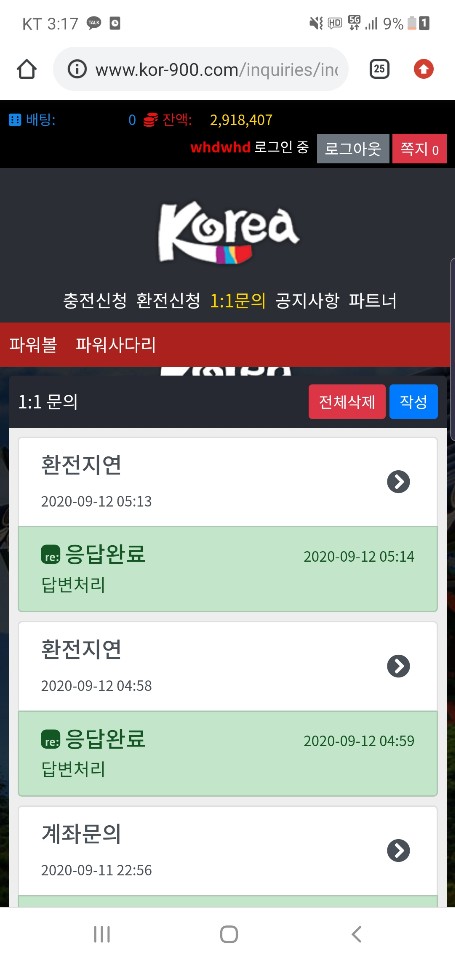Open 1:1문의 navigation link

pos(238,301)
